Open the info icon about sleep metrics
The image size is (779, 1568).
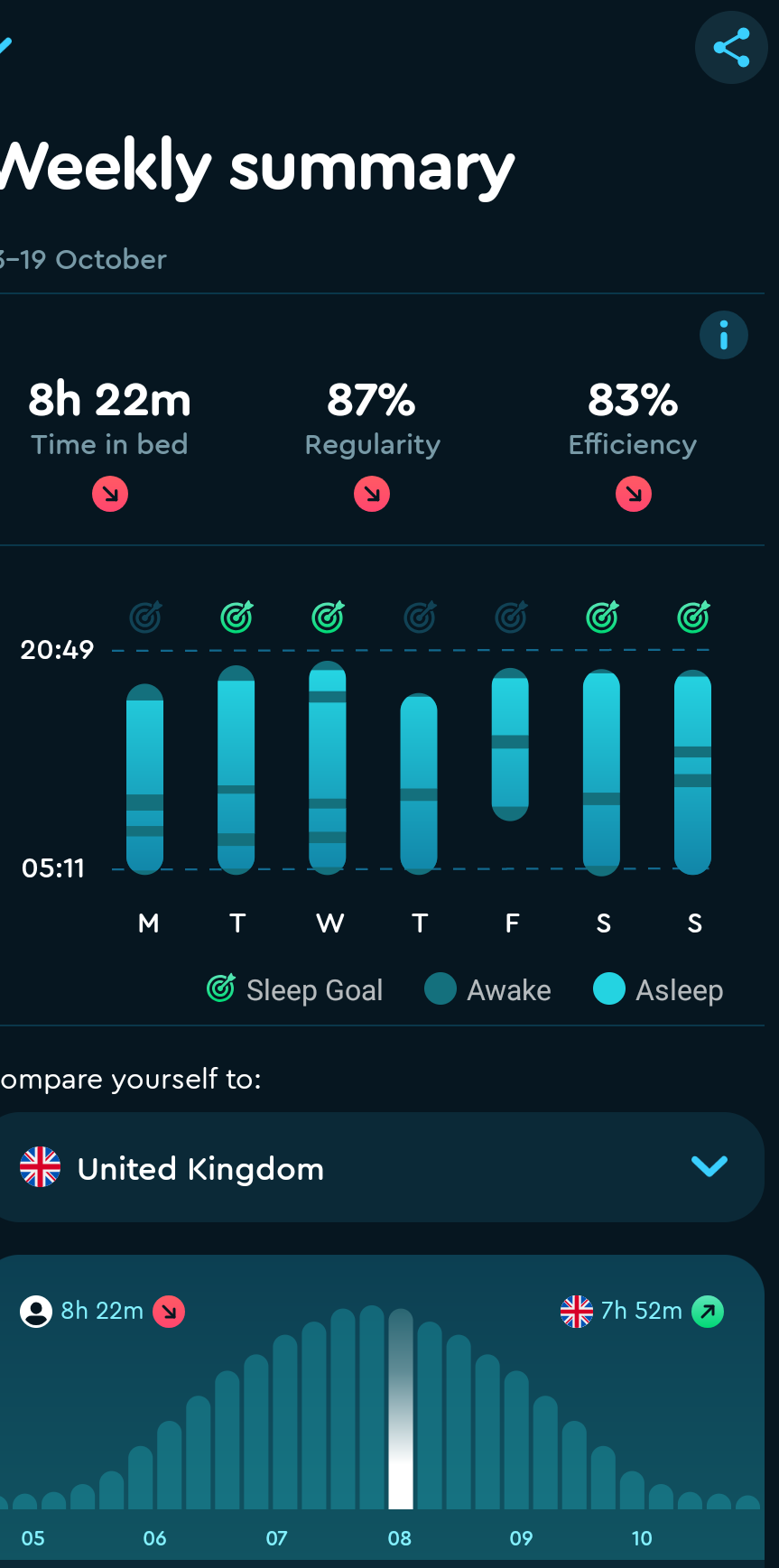tap(724, 335)
